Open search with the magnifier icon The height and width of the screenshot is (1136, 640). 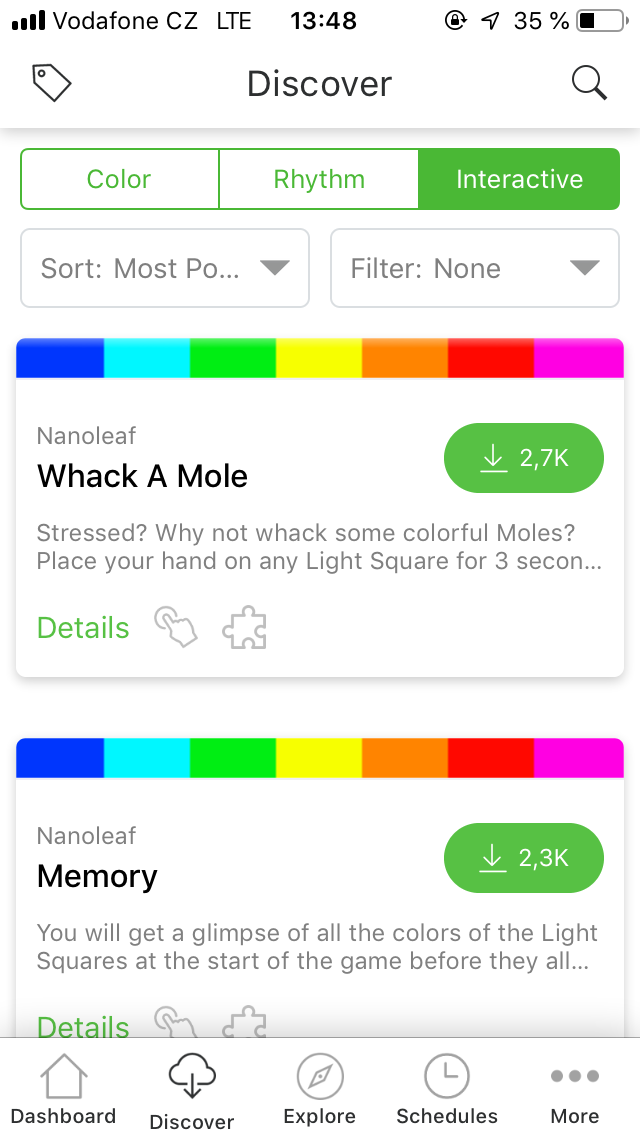click(589, 83)
